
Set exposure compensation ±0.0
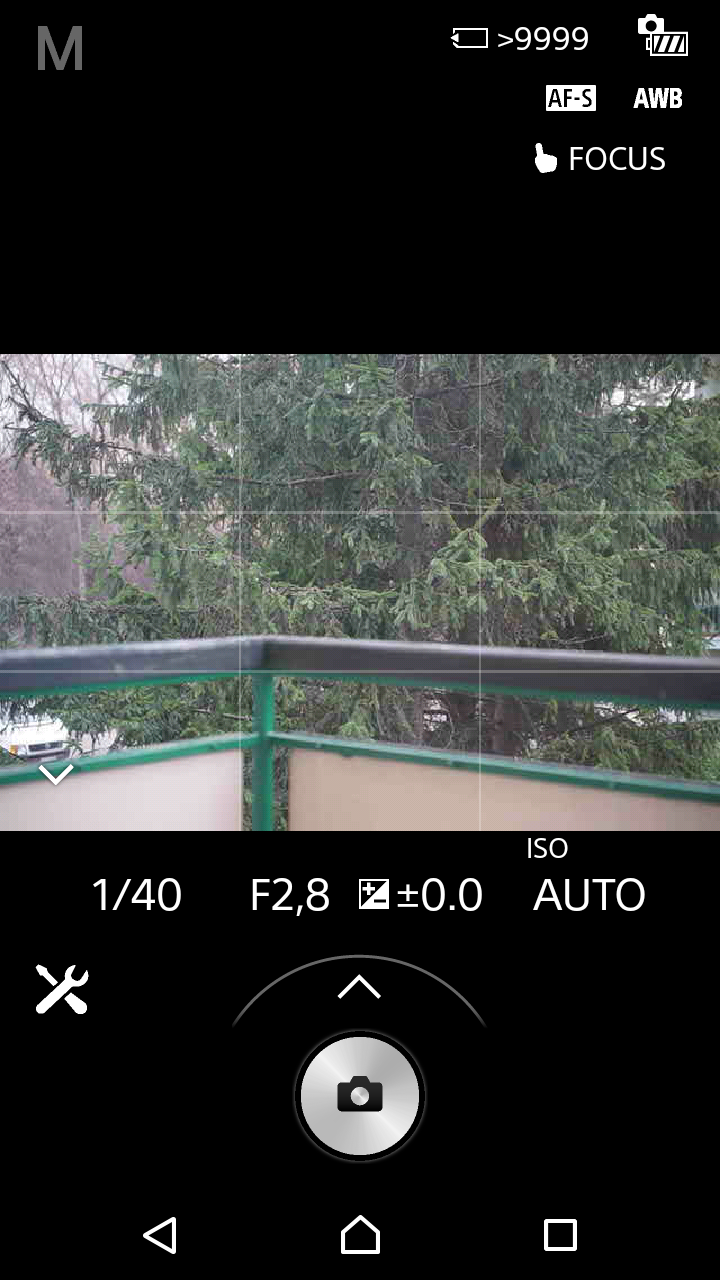421,895
